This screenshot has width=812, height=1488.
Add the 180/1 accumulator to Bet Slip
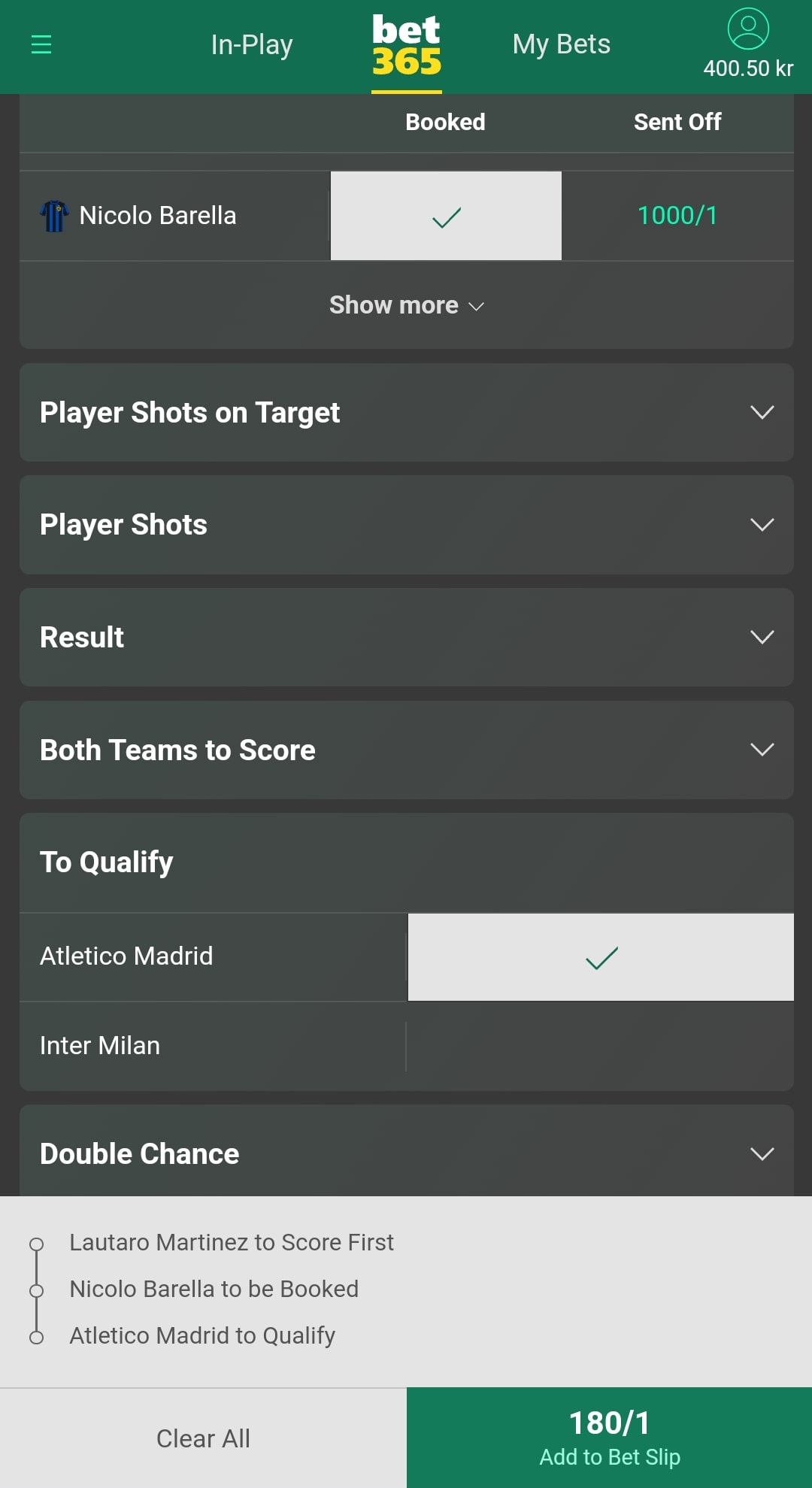click(x=608, y=1437)
